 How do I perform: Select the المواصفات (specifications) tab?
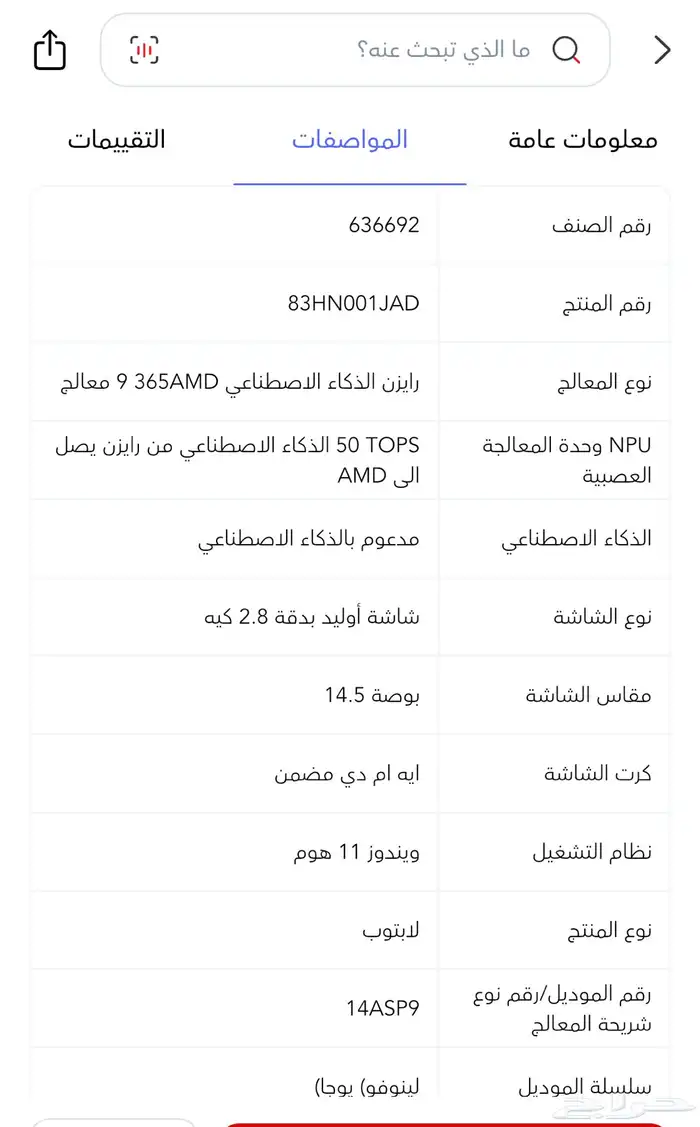[x=350, y=140]
